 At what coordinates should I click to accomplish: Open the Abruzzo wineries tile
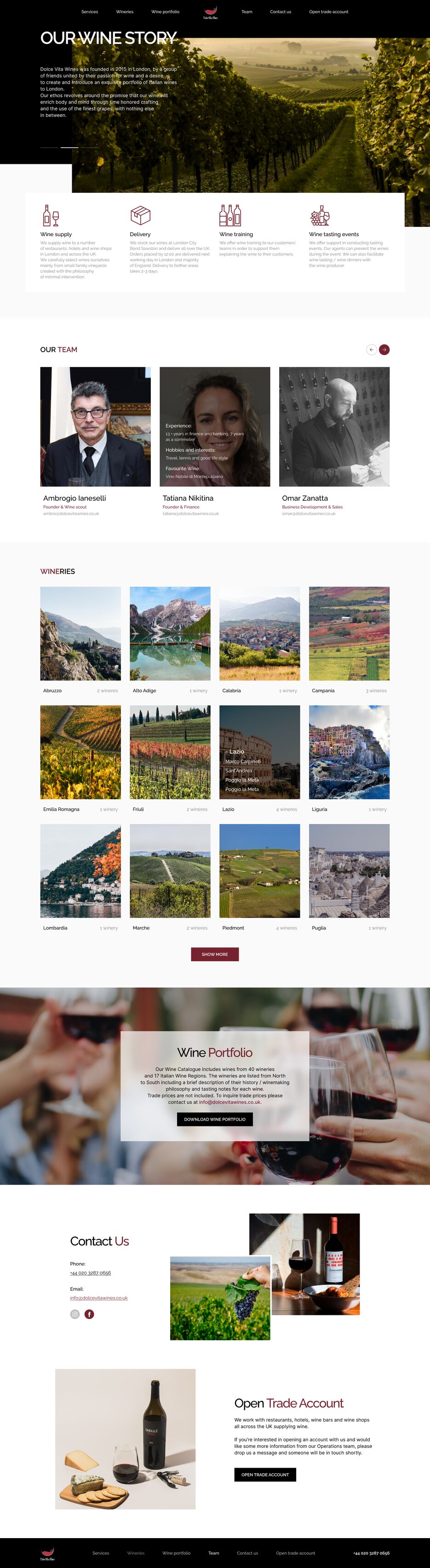(x=80, y=633)
